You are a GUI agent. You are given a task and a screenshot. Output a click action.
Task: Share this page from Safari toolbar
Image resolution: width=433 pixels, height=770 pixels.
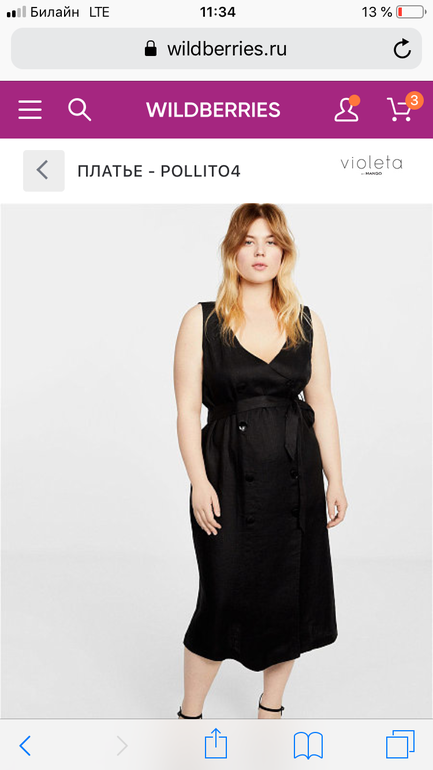216,743
